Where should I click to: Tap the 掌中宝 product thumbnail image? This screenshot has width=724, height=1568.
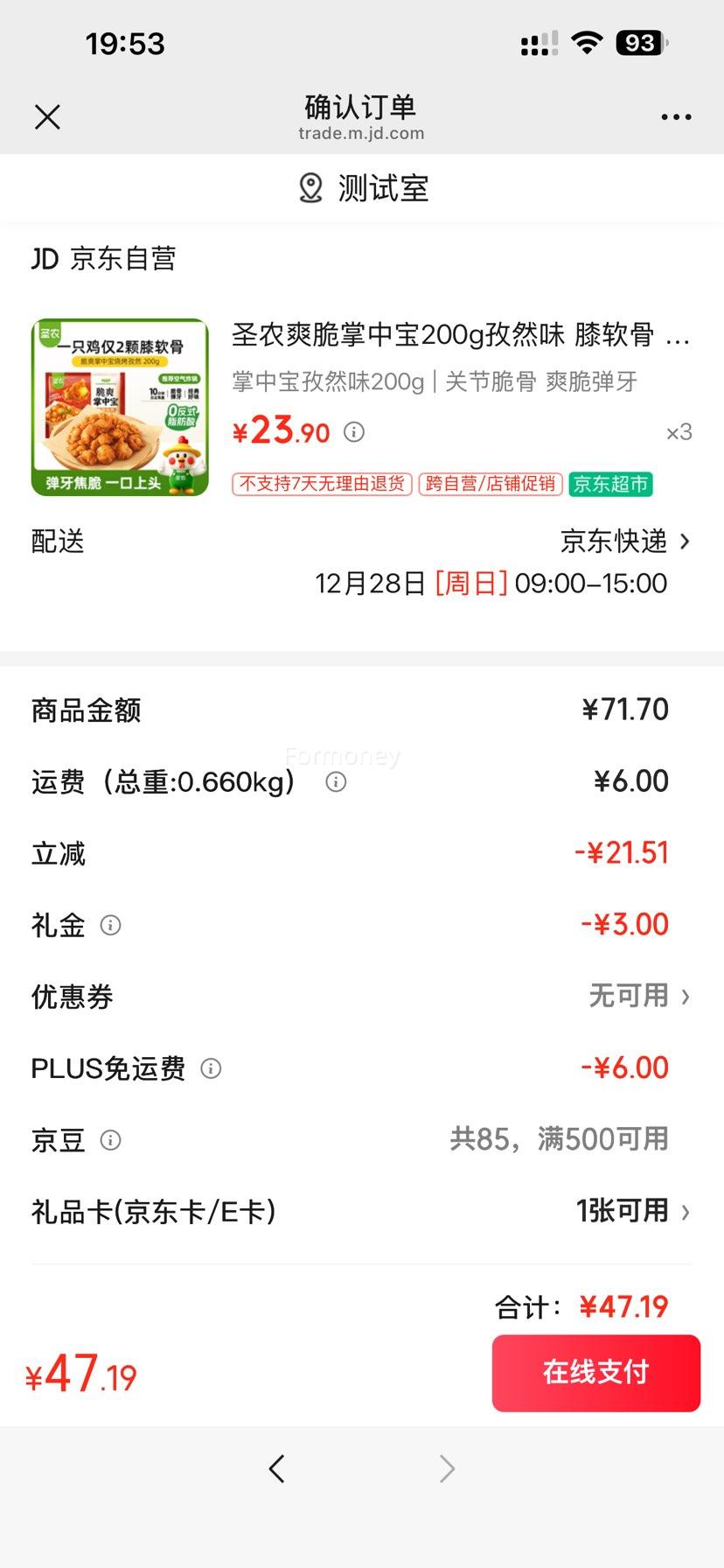[x=120, y=408]
